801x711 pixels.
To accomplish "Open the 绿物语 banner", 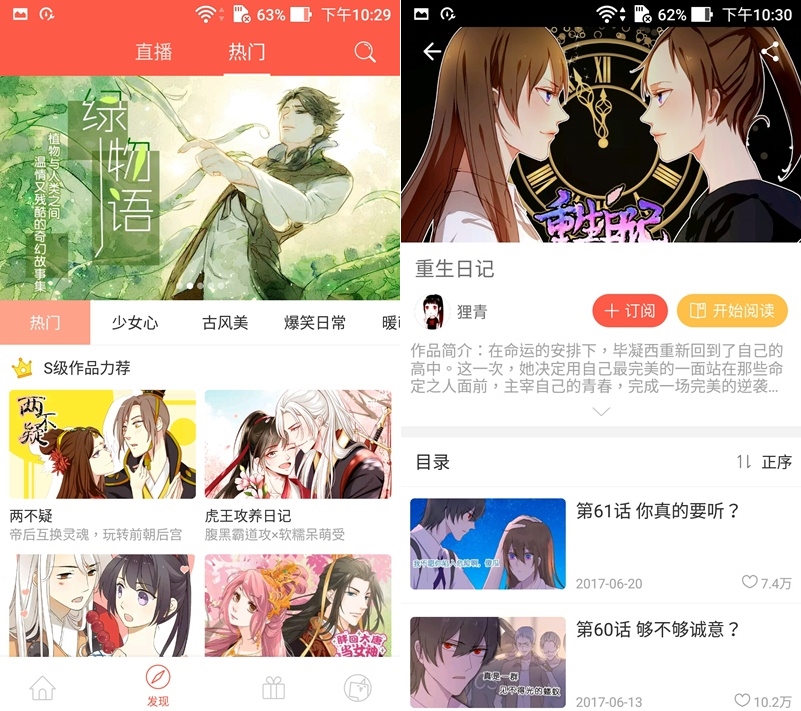I will pos(200,187).
